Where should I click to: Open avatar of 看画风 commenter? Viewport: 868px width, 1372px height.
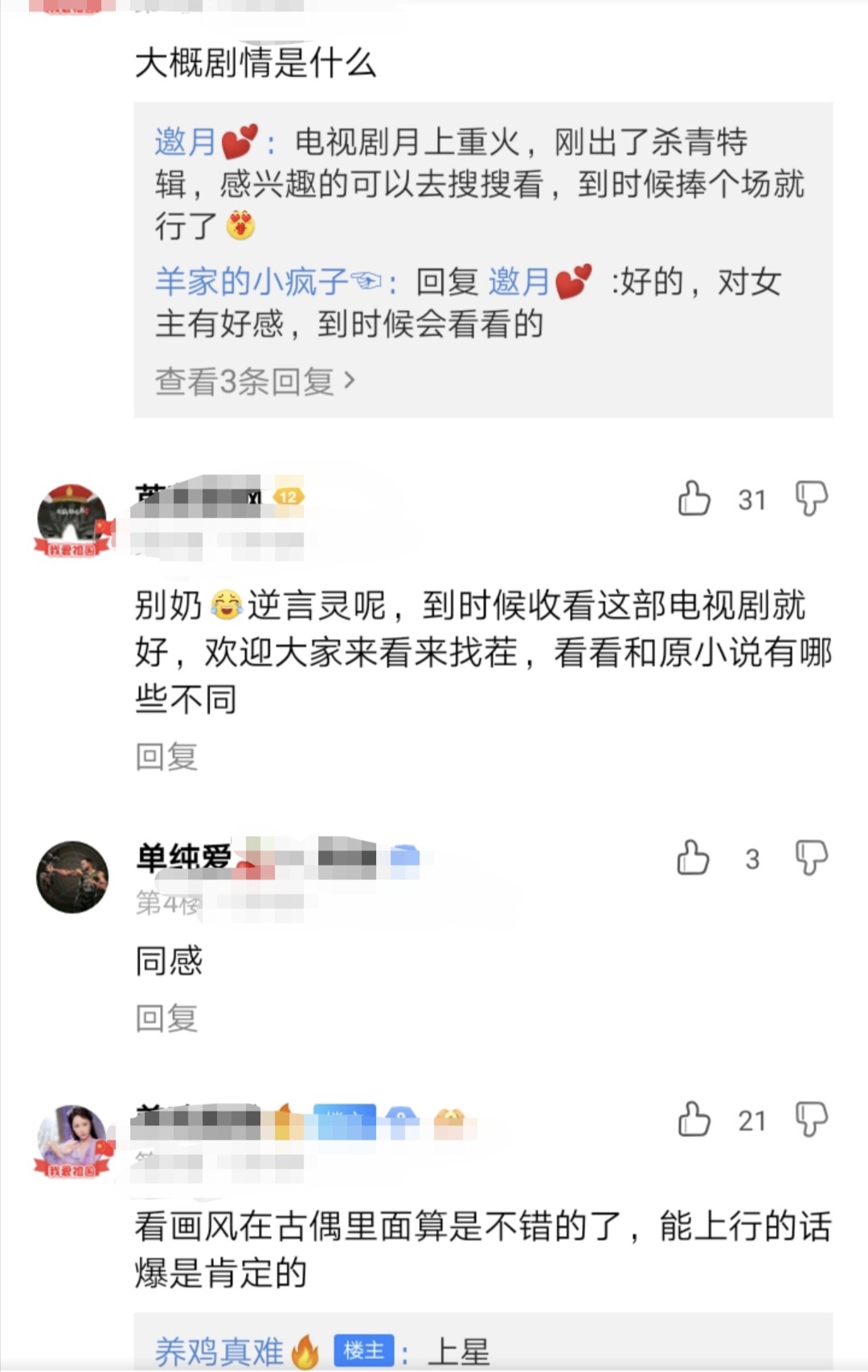(72, 1141)
